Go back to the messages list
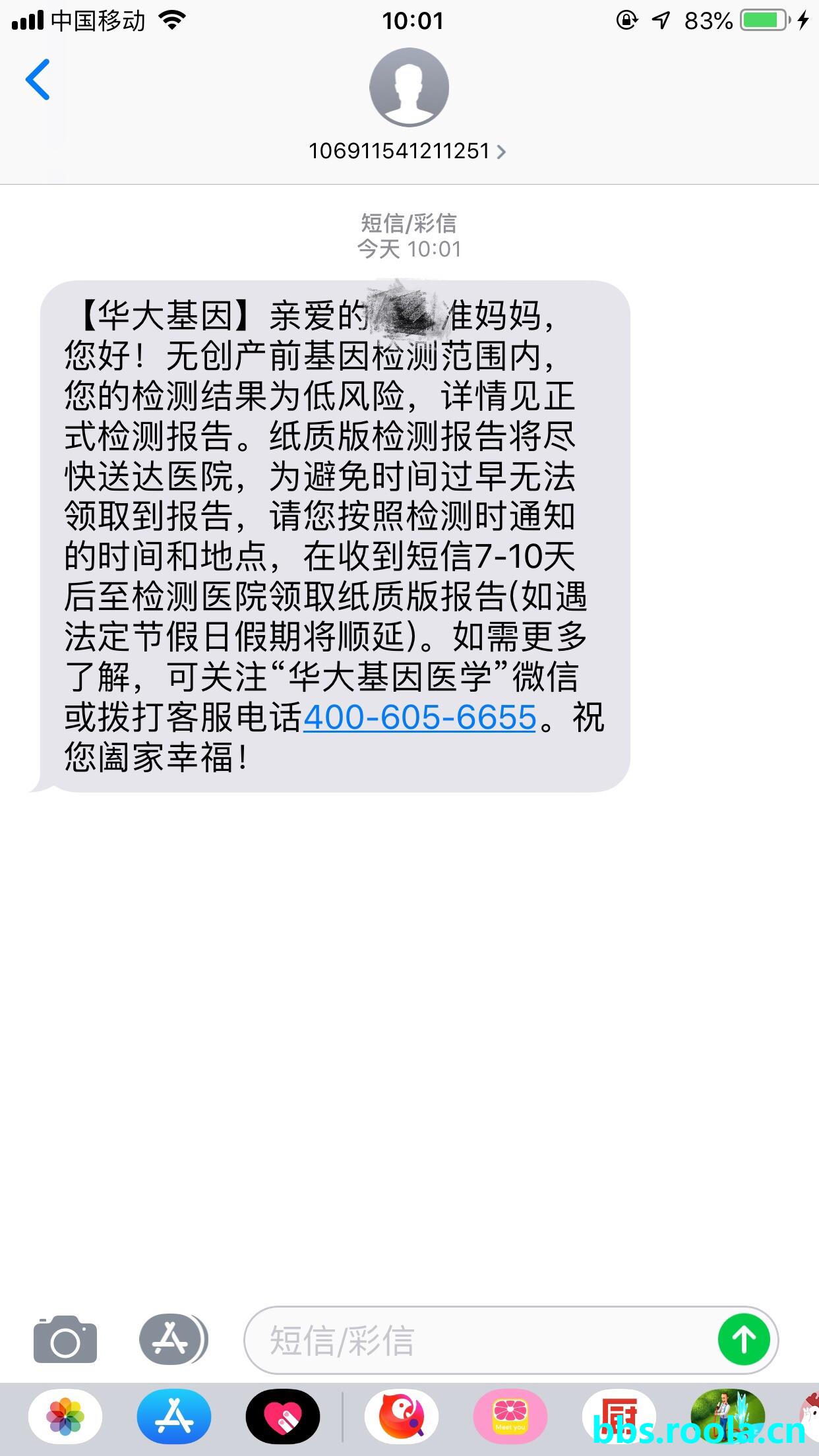Image resolution: width=819 pixels, height=1456 pixels. 38,80
